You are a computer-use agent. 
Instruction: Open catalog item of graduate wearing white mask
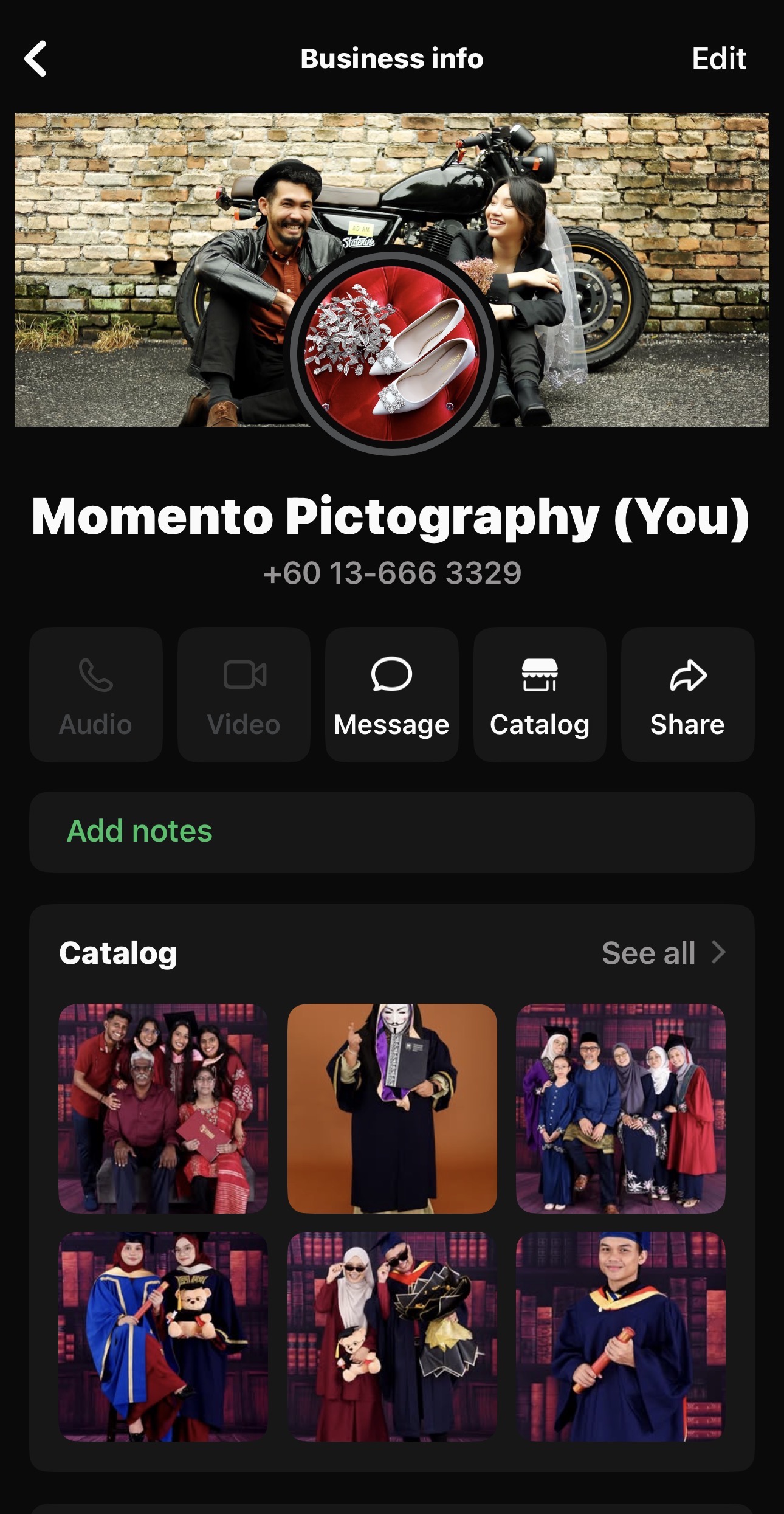tap(392, 1108)
